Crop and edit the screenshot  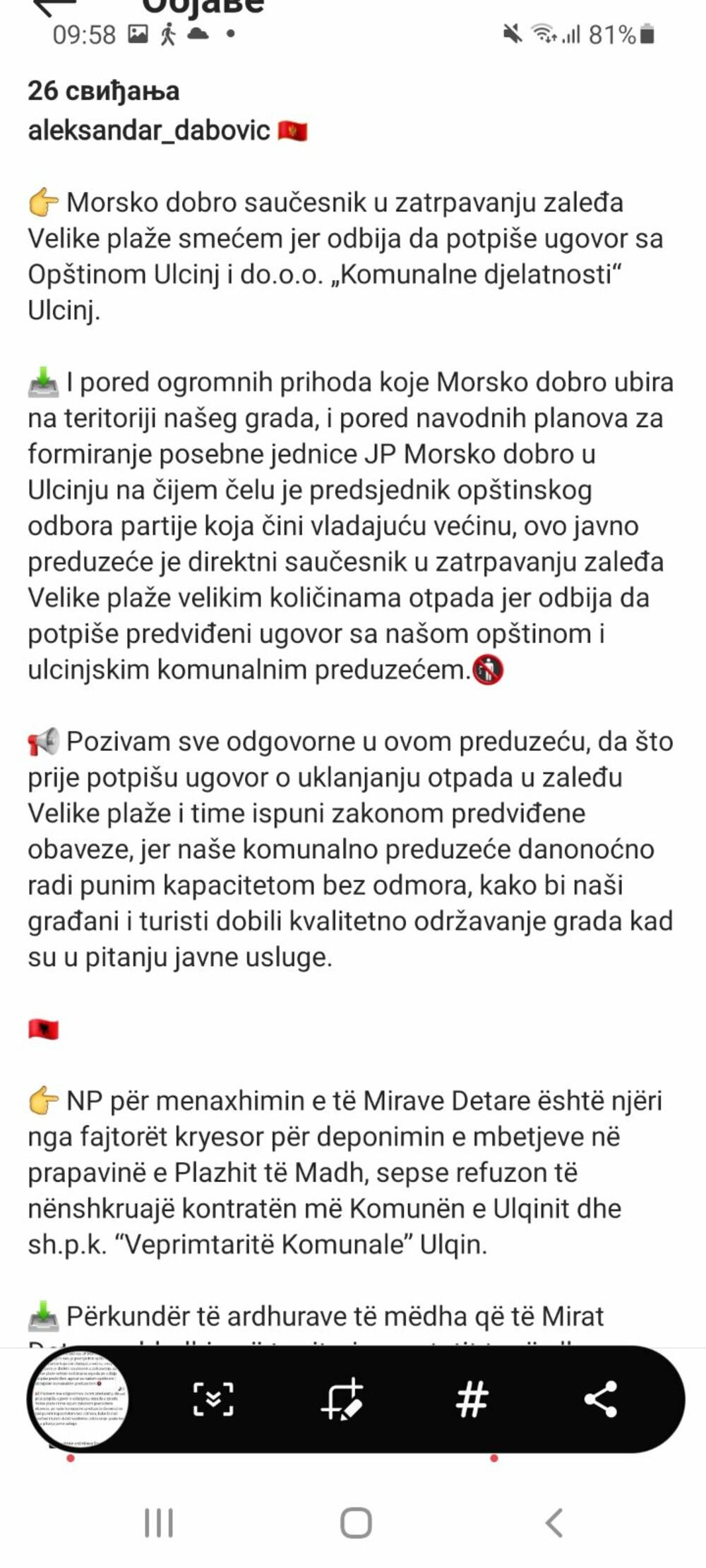[x=342, y=1399]
